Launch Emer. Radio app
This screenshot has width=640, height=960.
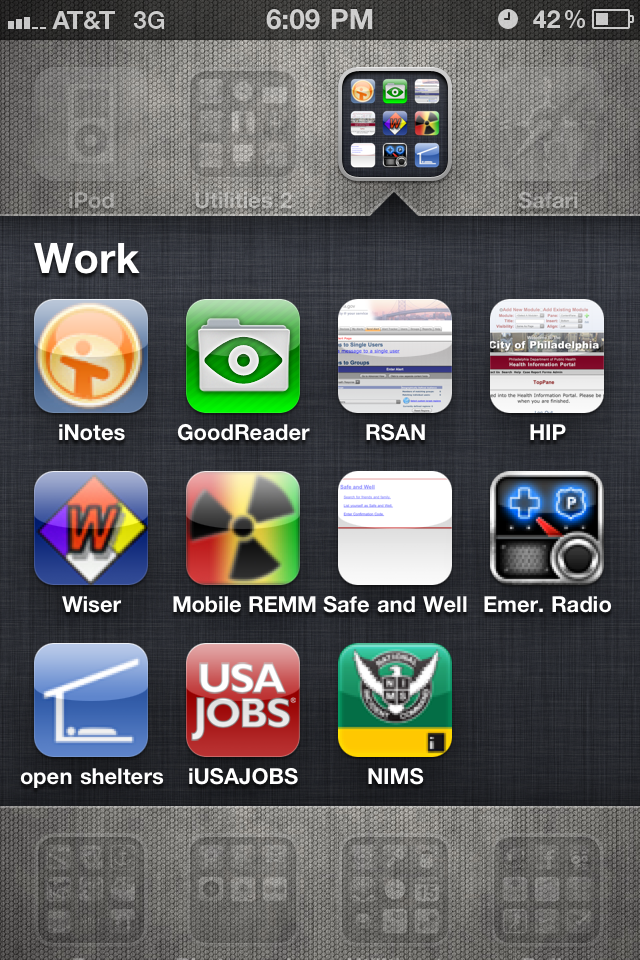click(x=547, y=528)
